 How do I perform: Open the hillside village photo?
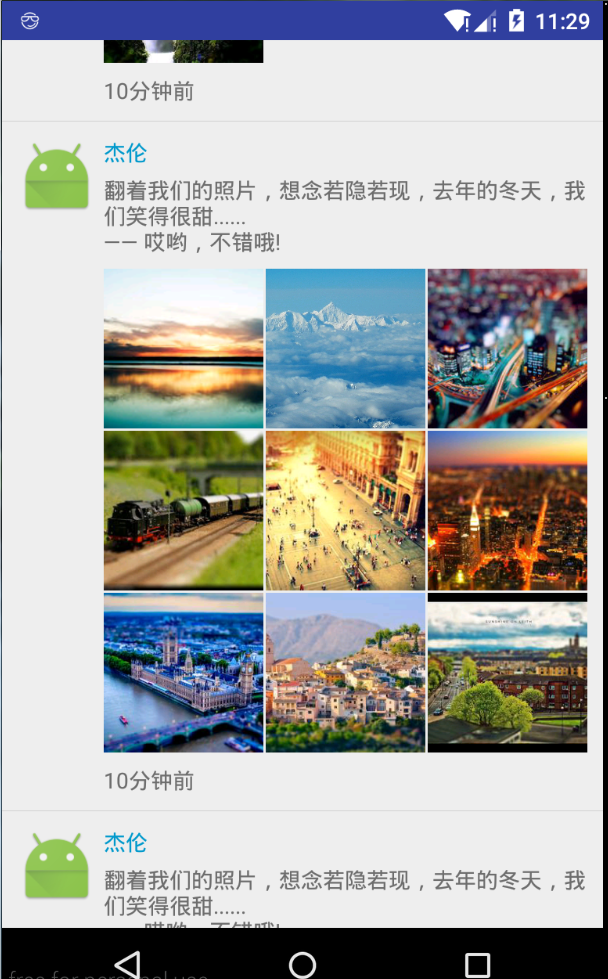tap(345, 672)
